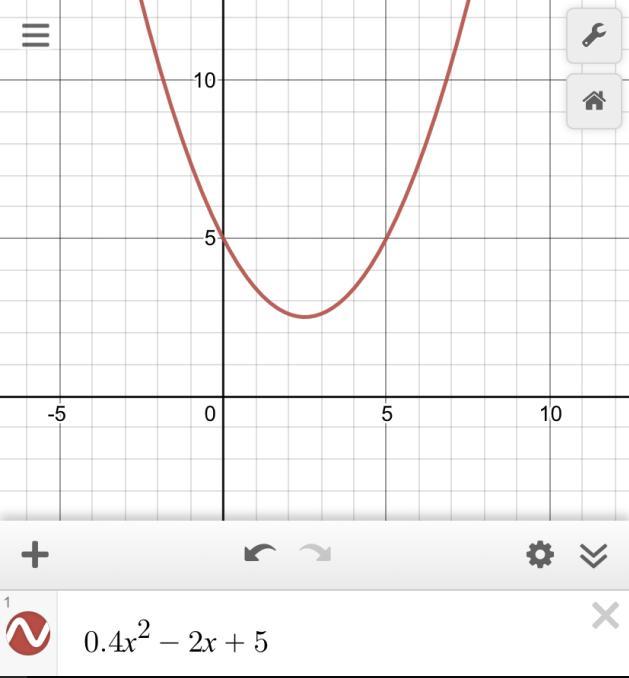The width and height of the screenshot is (629, 678).
Task: Delete the quadratic expression
Action: click(605, 616)
